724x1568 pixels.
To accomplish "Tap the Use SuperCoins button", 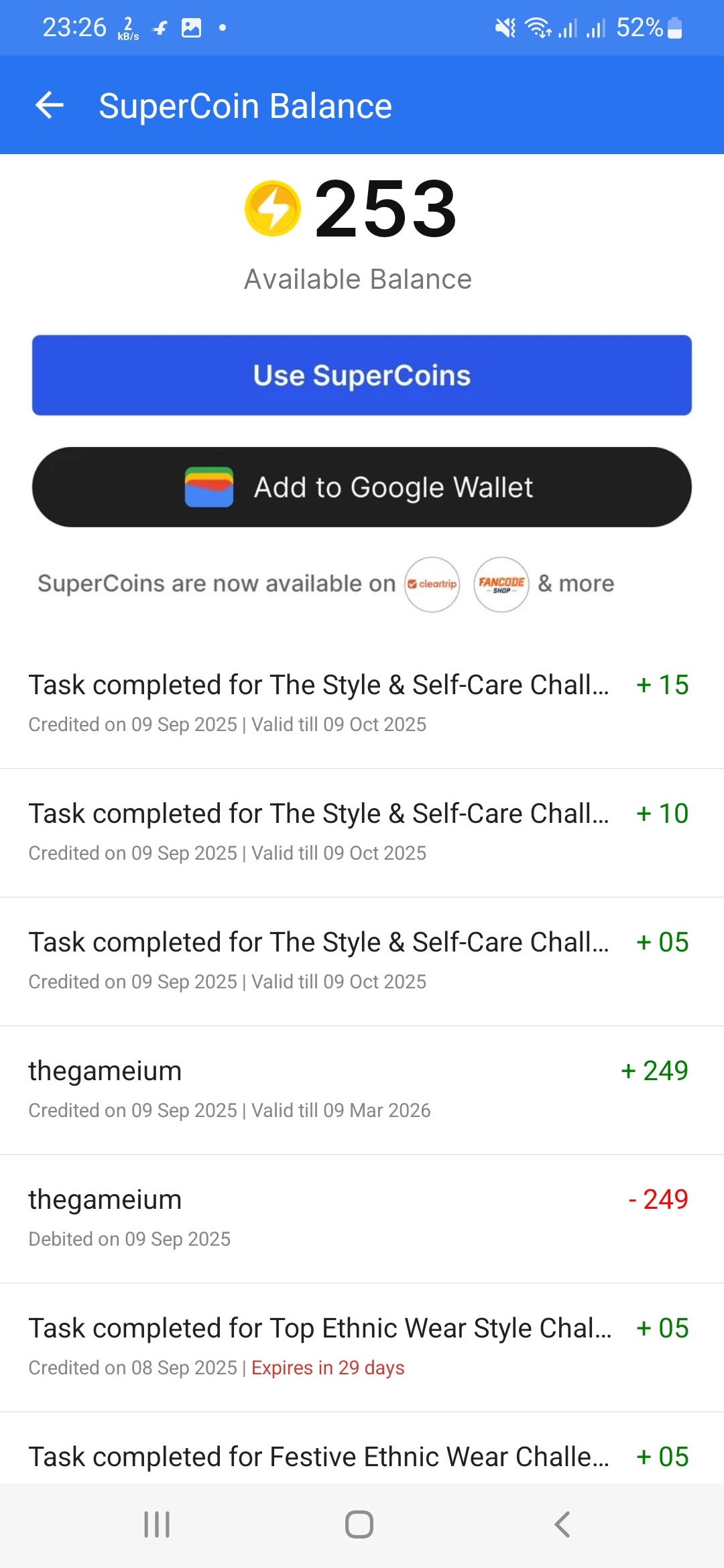I will [362, 375].
